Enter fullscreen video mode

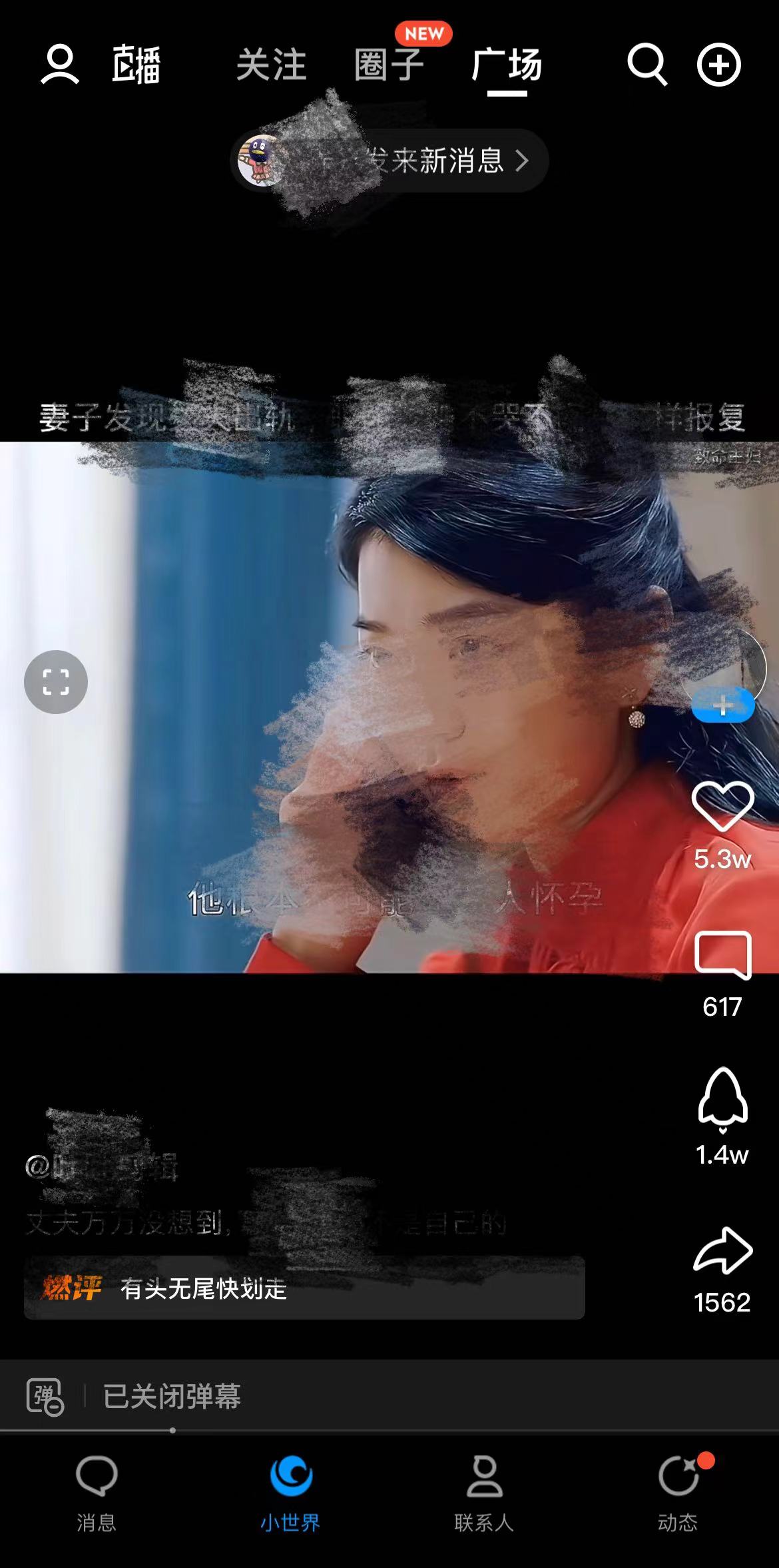pyautogui.click(x=56, y=682)
